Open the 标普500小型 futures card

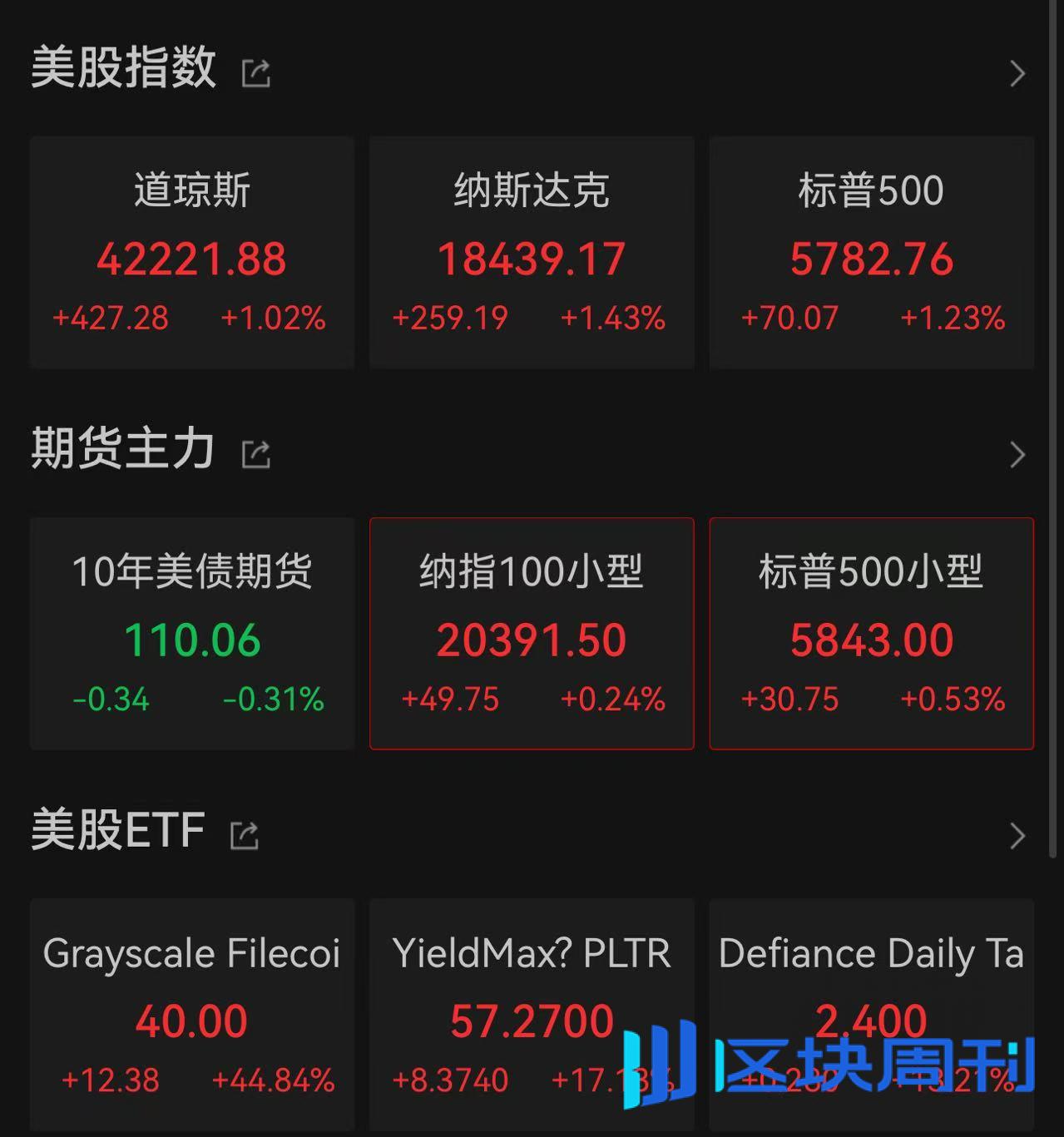870,635
